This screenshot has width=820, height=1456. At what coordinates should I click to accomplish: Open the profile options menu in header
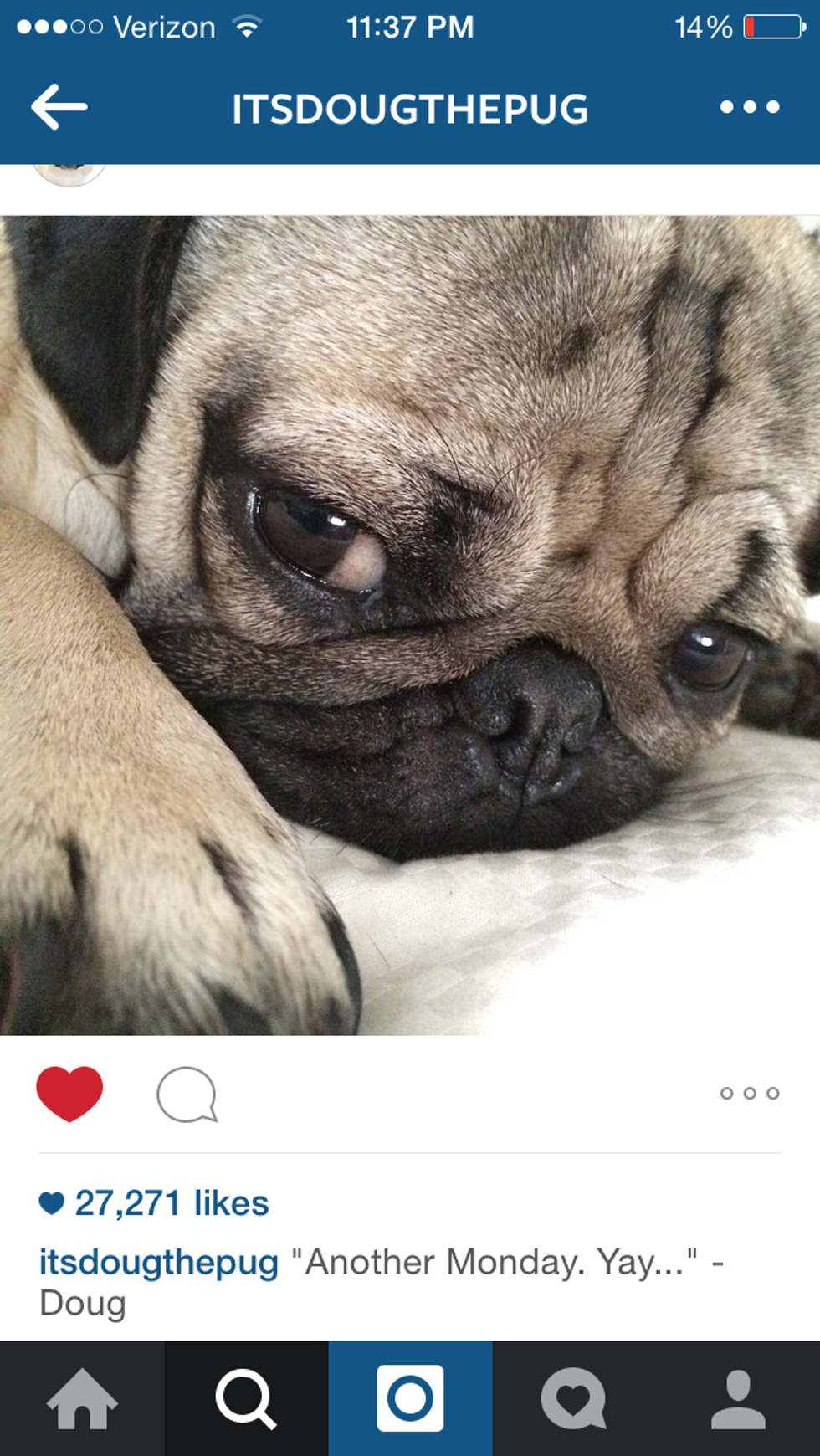tap(749, 107)
